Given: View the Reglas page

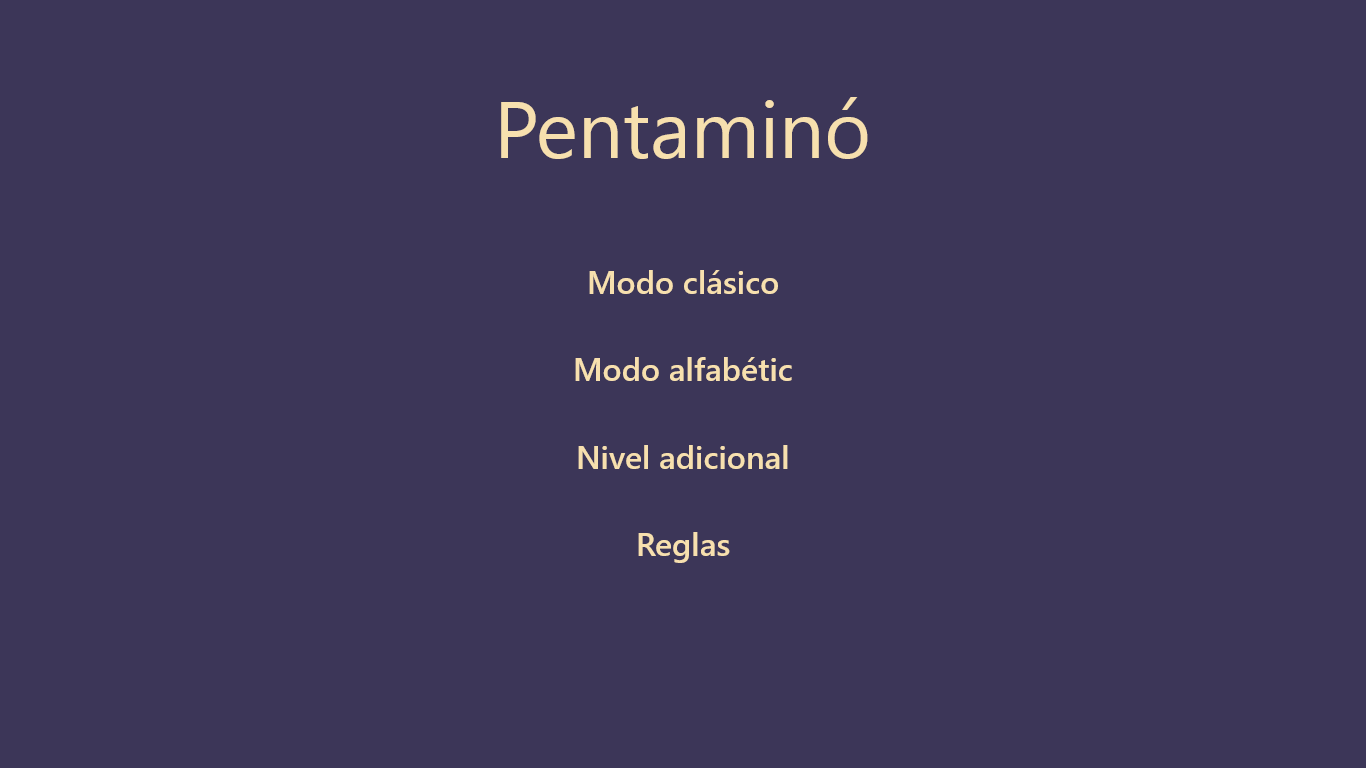Looking at the screenshot, I should pos(683,545).
